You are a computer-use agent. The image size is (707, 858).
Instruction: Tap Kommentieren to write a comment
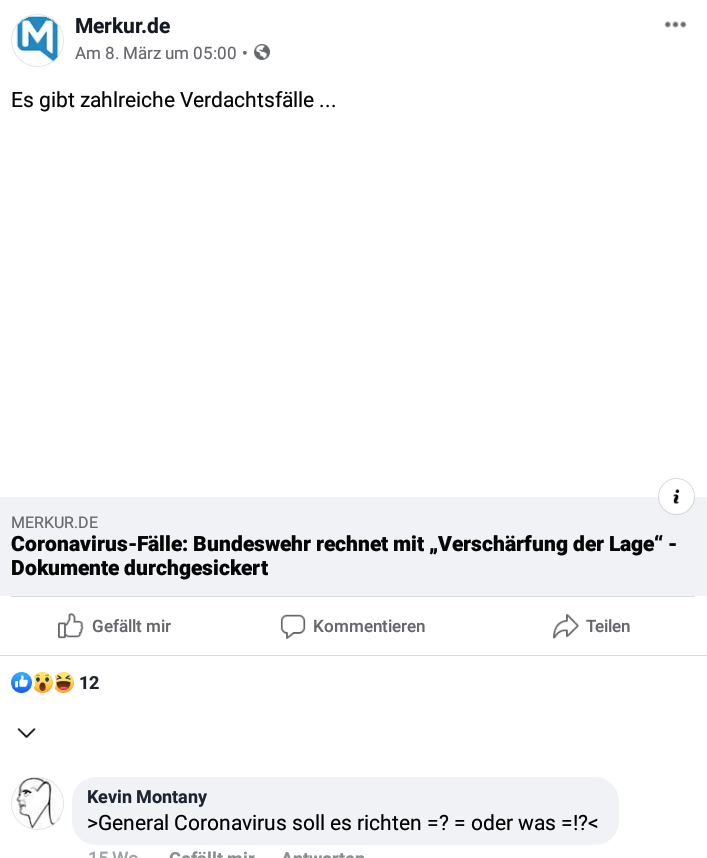353,626
